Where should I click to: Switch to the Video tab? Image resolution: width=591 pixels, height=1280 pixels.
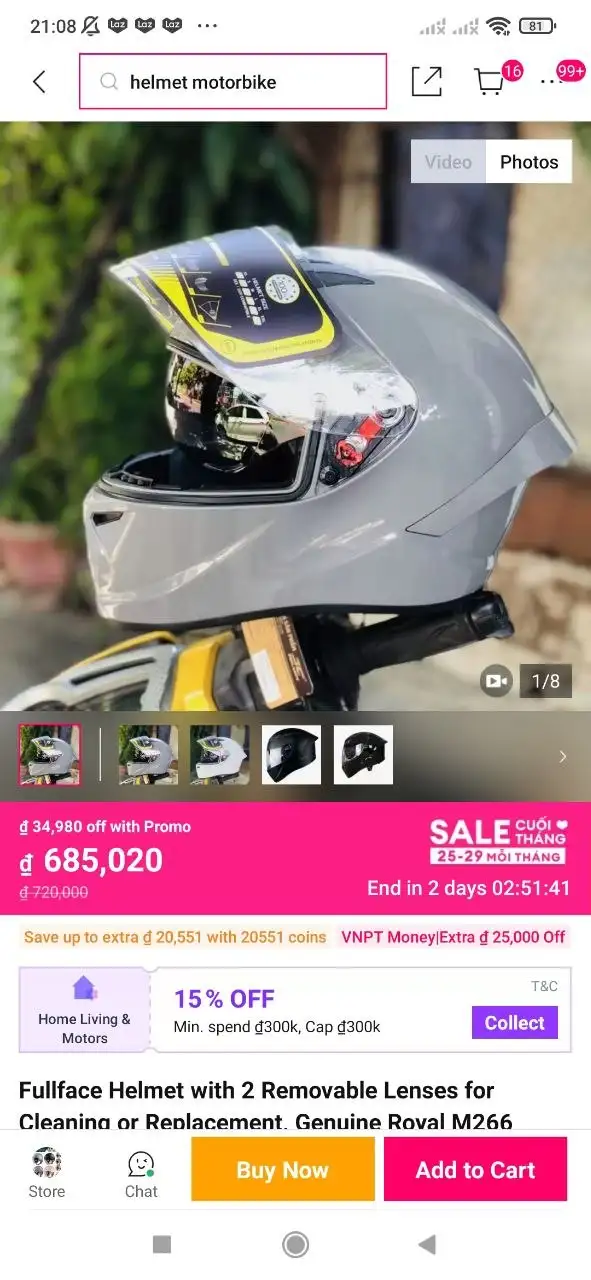448,162
